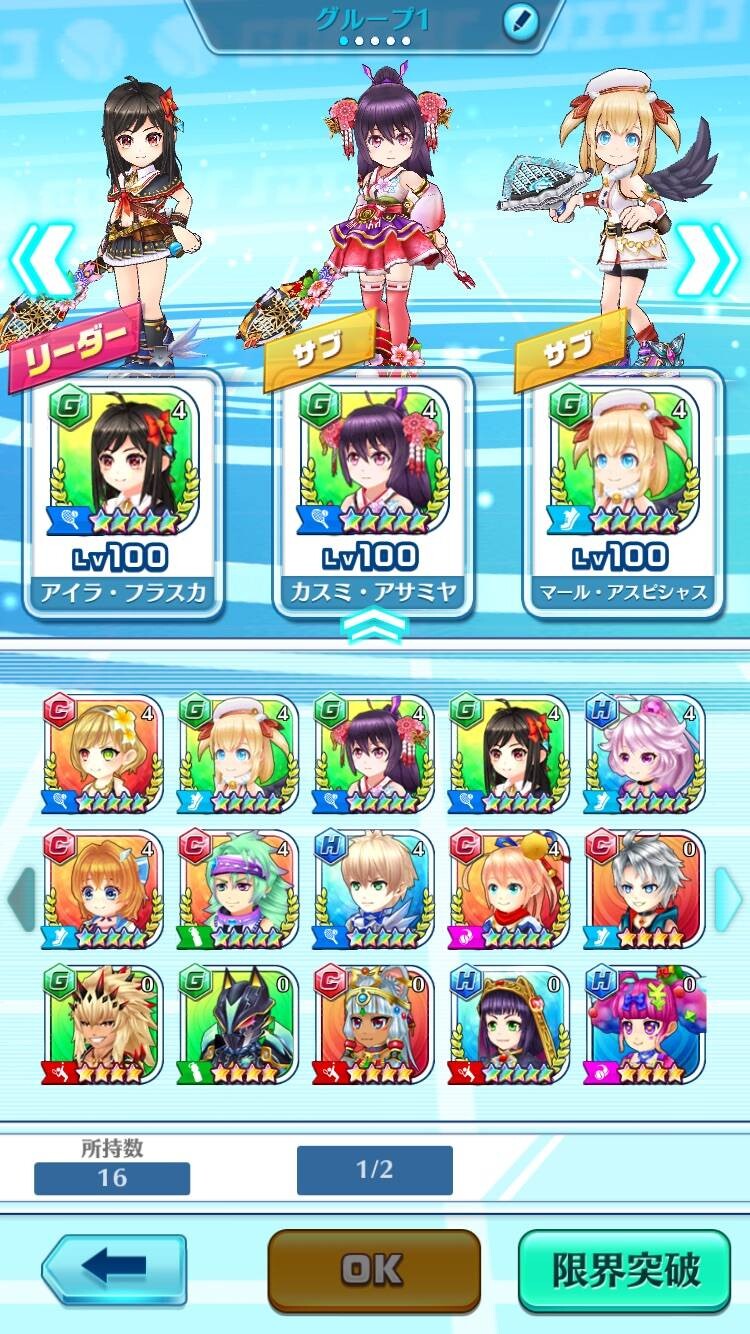
Task: Tap the pencil icon to rename グループ1
Action: 518,18
